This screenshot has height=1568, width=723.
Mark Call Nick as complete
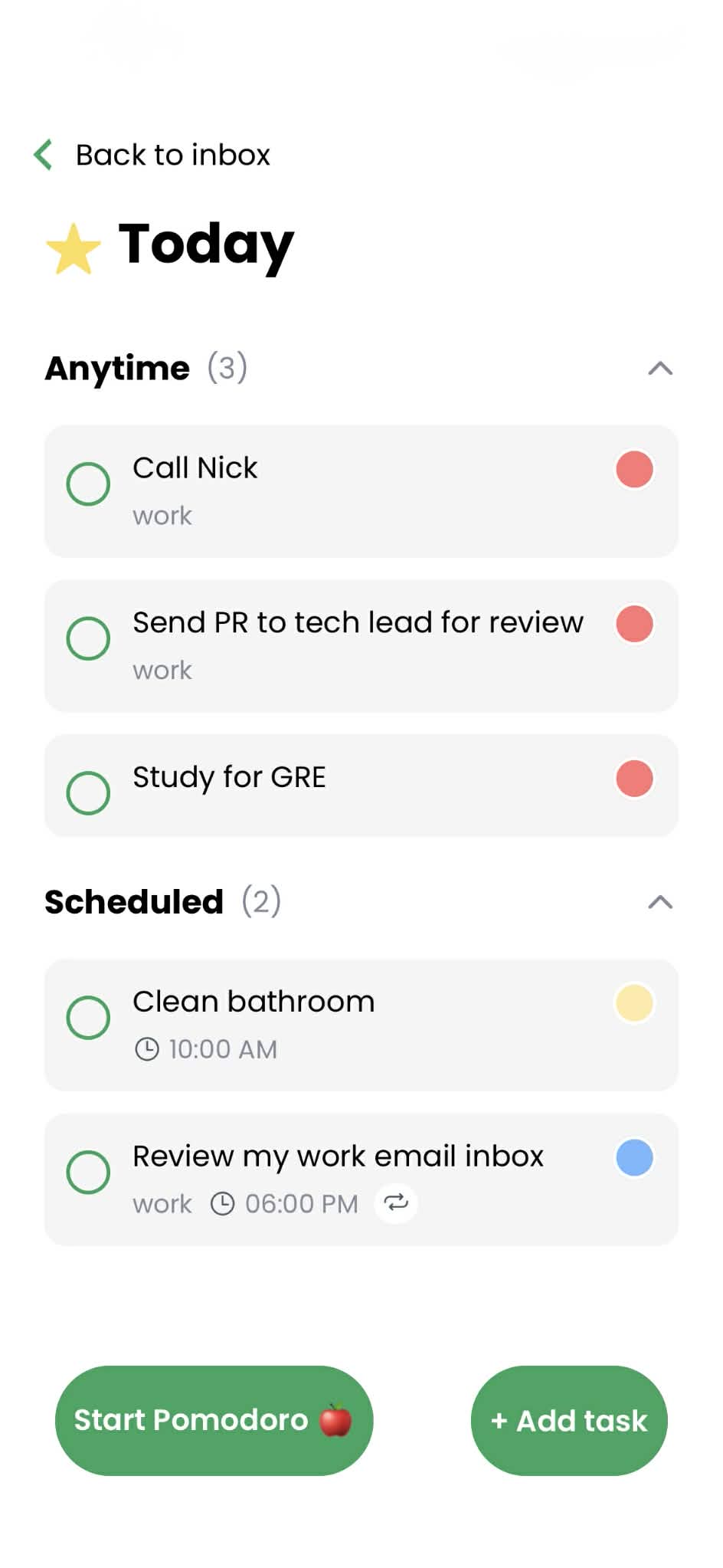coord(87,484)
